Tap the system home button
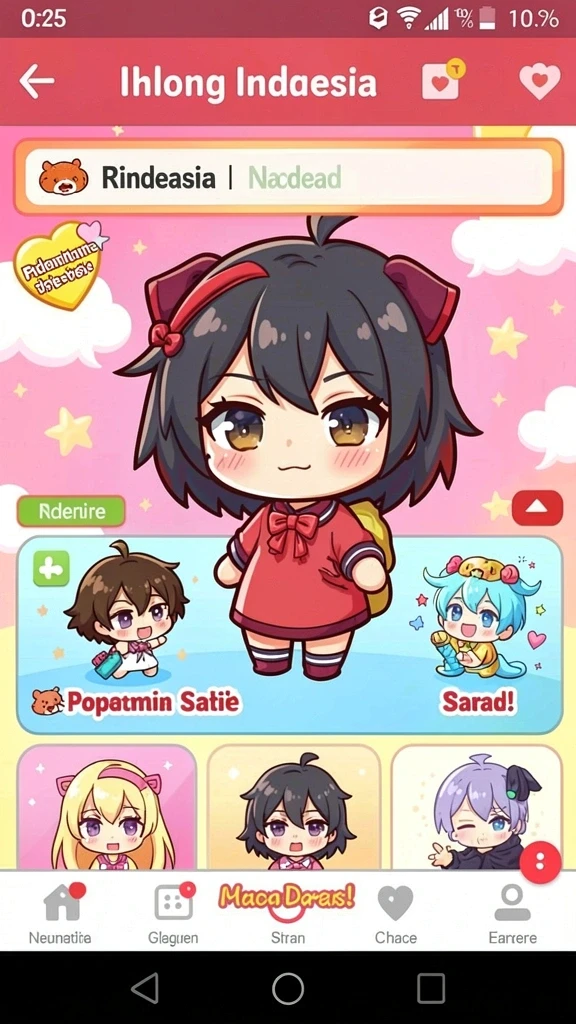Viewport: 576px width, 1024px height. point(288,988)
